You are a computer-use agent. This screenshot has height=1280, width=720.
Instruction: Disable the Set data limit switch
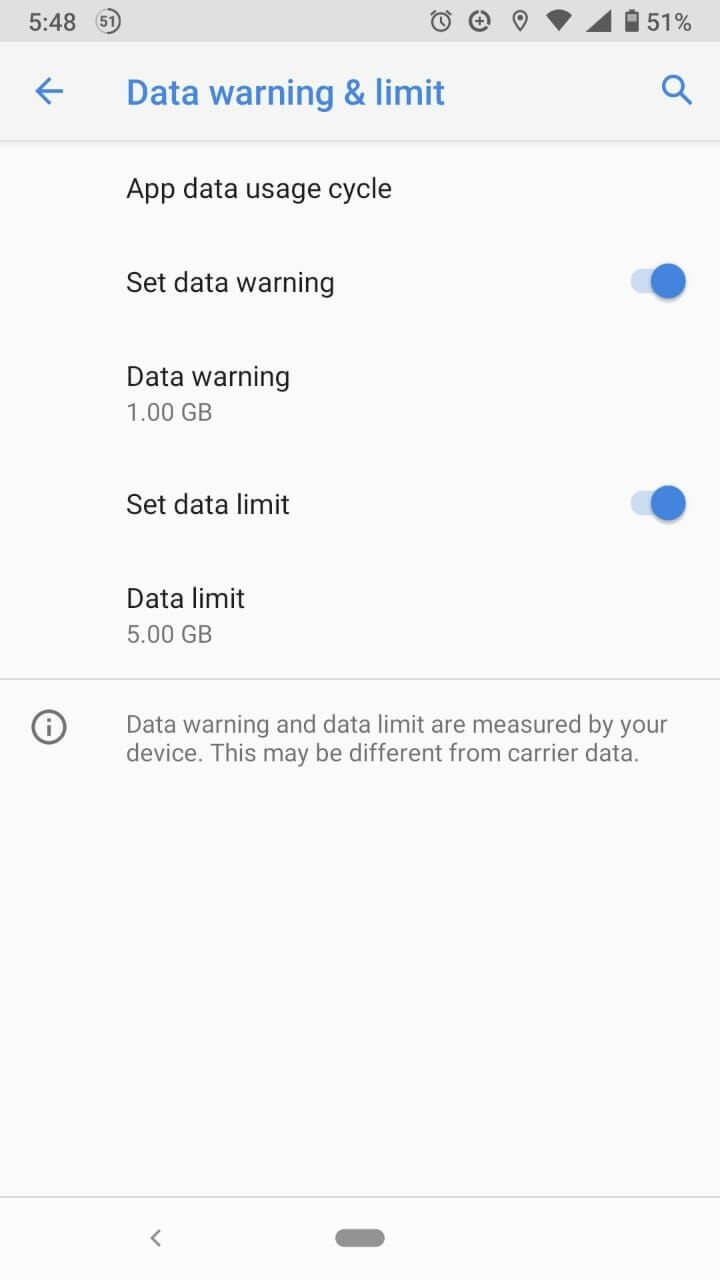659,504
